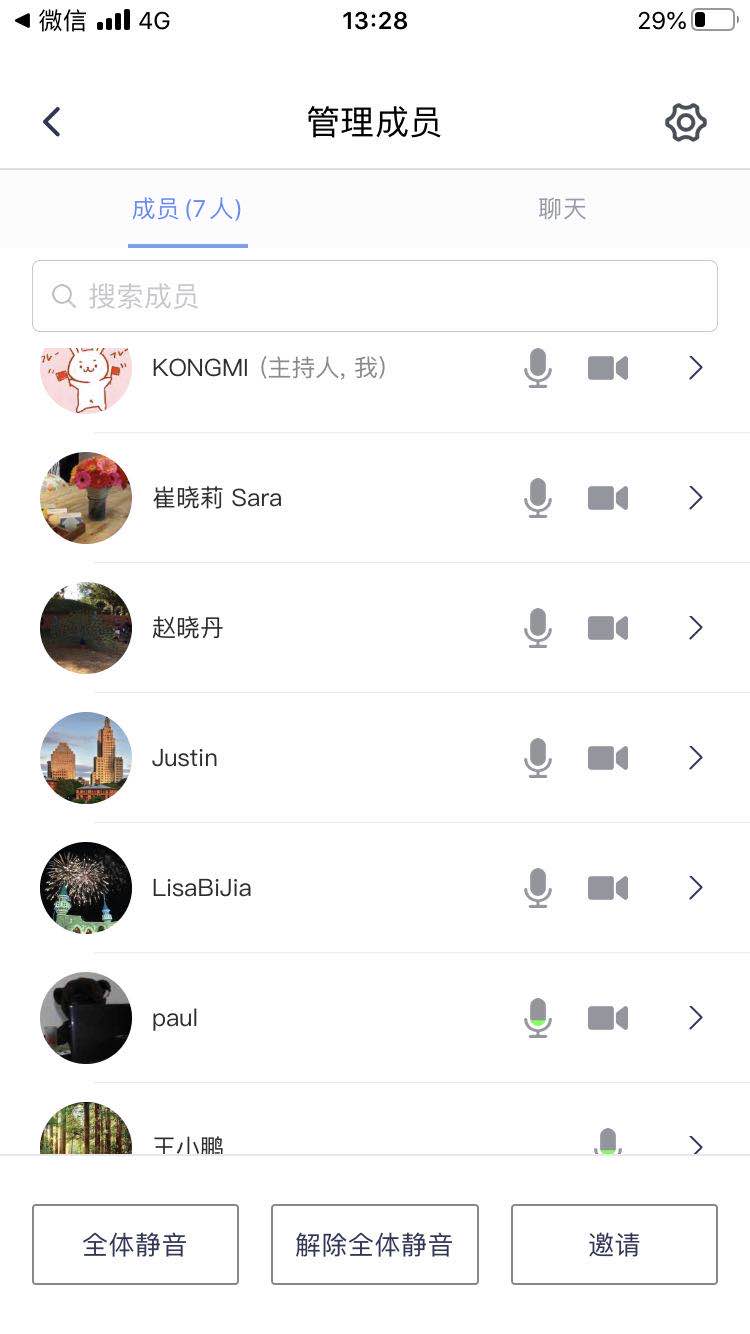Open member options for Justin
This screenshot has height=1334, width=750.
coord(696,758)
